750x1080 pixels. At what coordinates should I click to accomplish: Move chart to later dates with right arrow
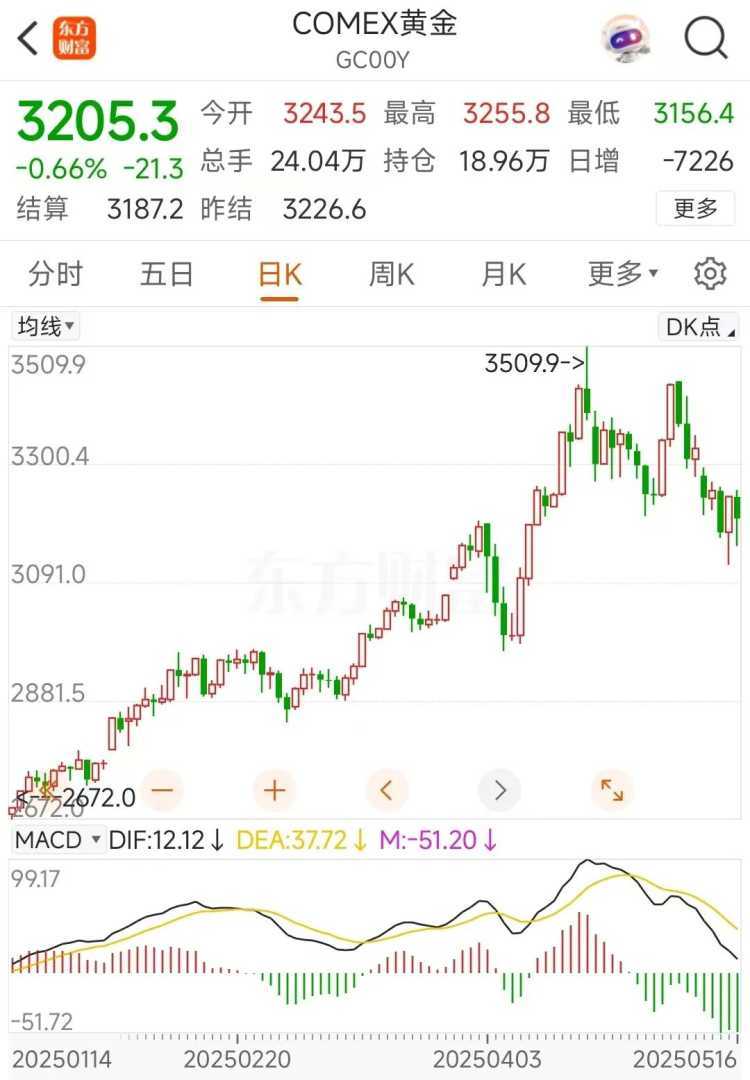pos(499,791)
